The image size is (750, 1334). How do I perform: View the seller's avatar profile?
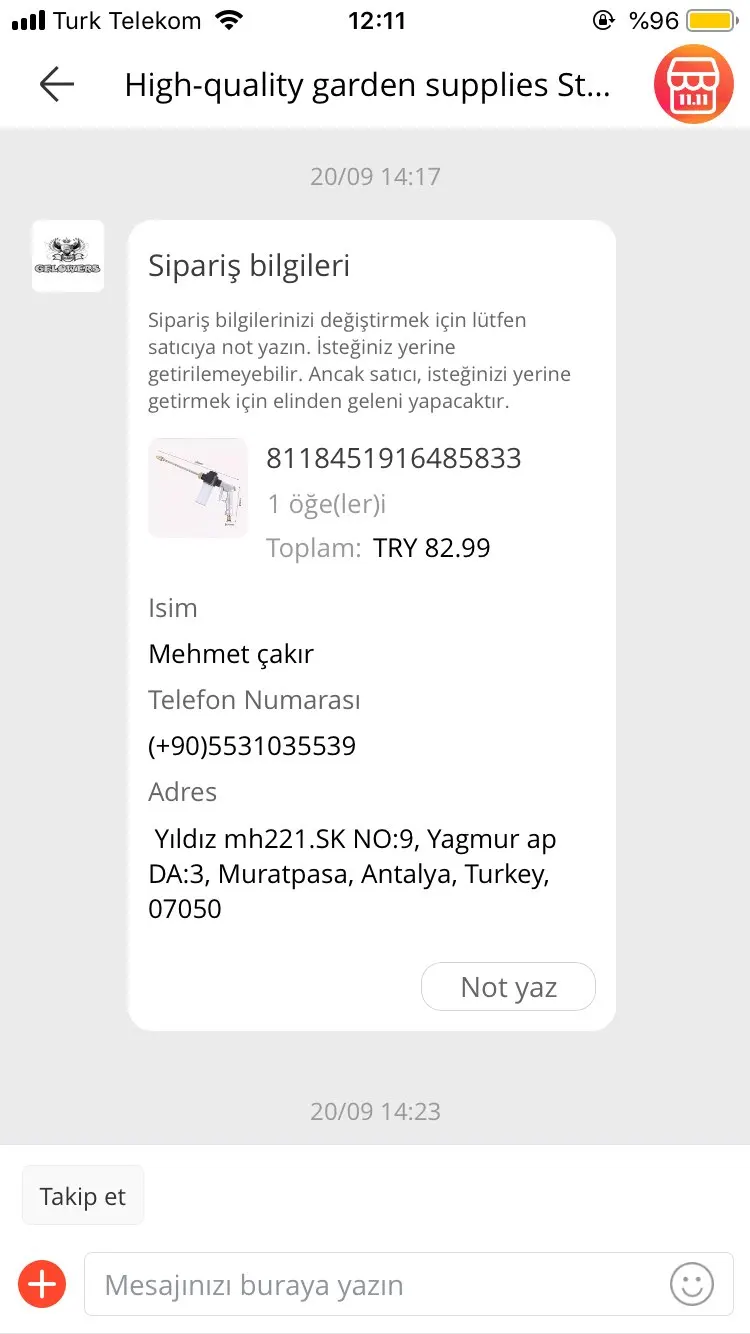tap(68, 256)
